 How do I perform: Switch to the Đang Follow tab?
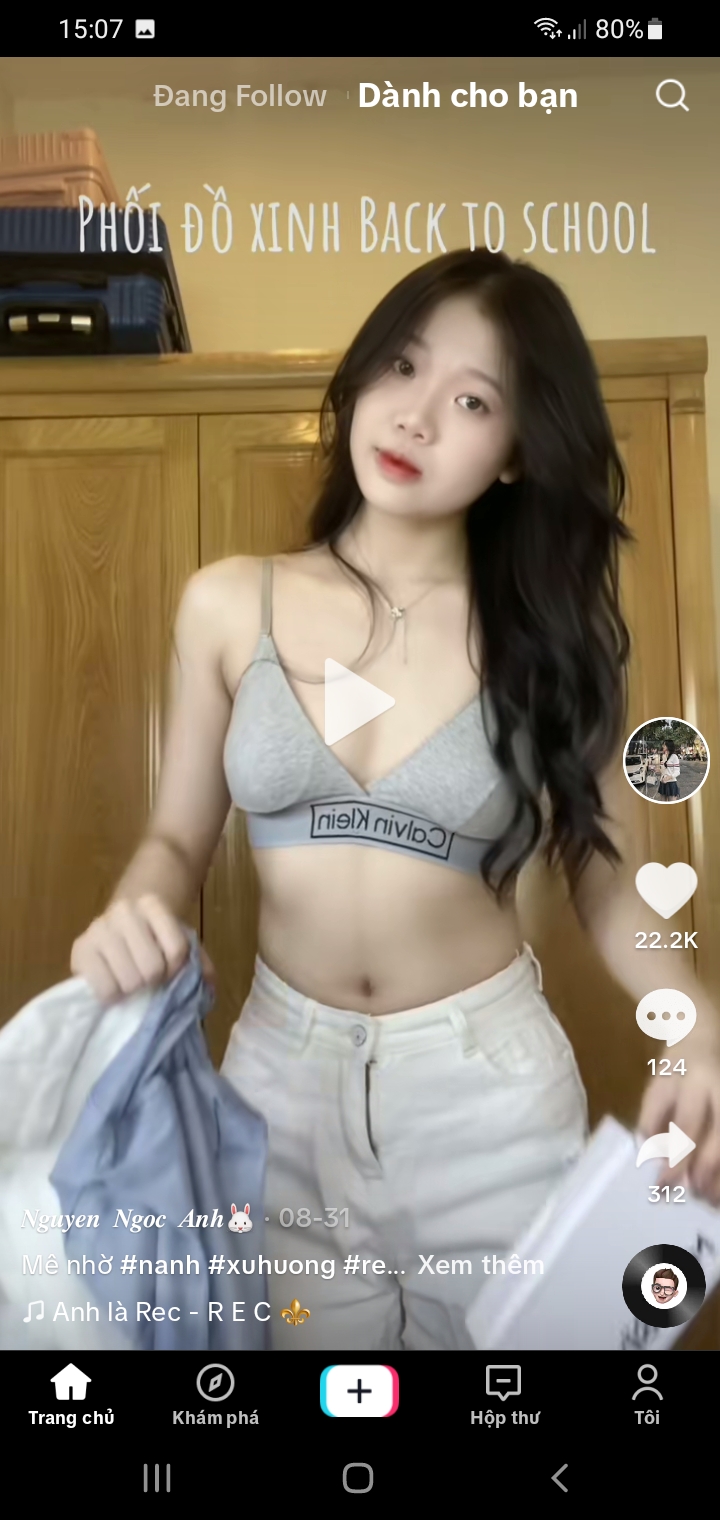click(x=240, y=96)
